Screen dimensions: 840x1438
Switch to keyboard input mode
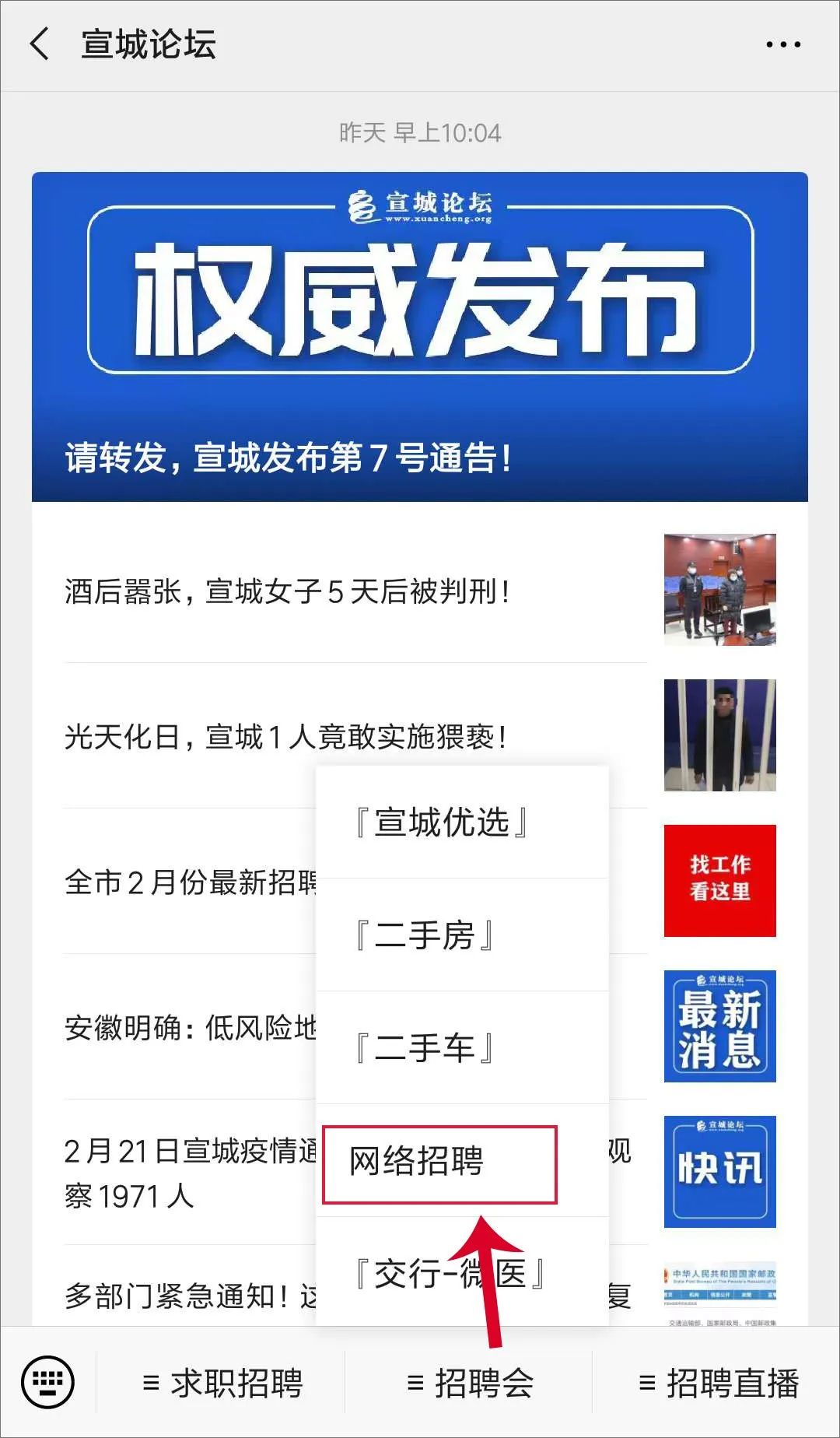[x=48, y=1382]
